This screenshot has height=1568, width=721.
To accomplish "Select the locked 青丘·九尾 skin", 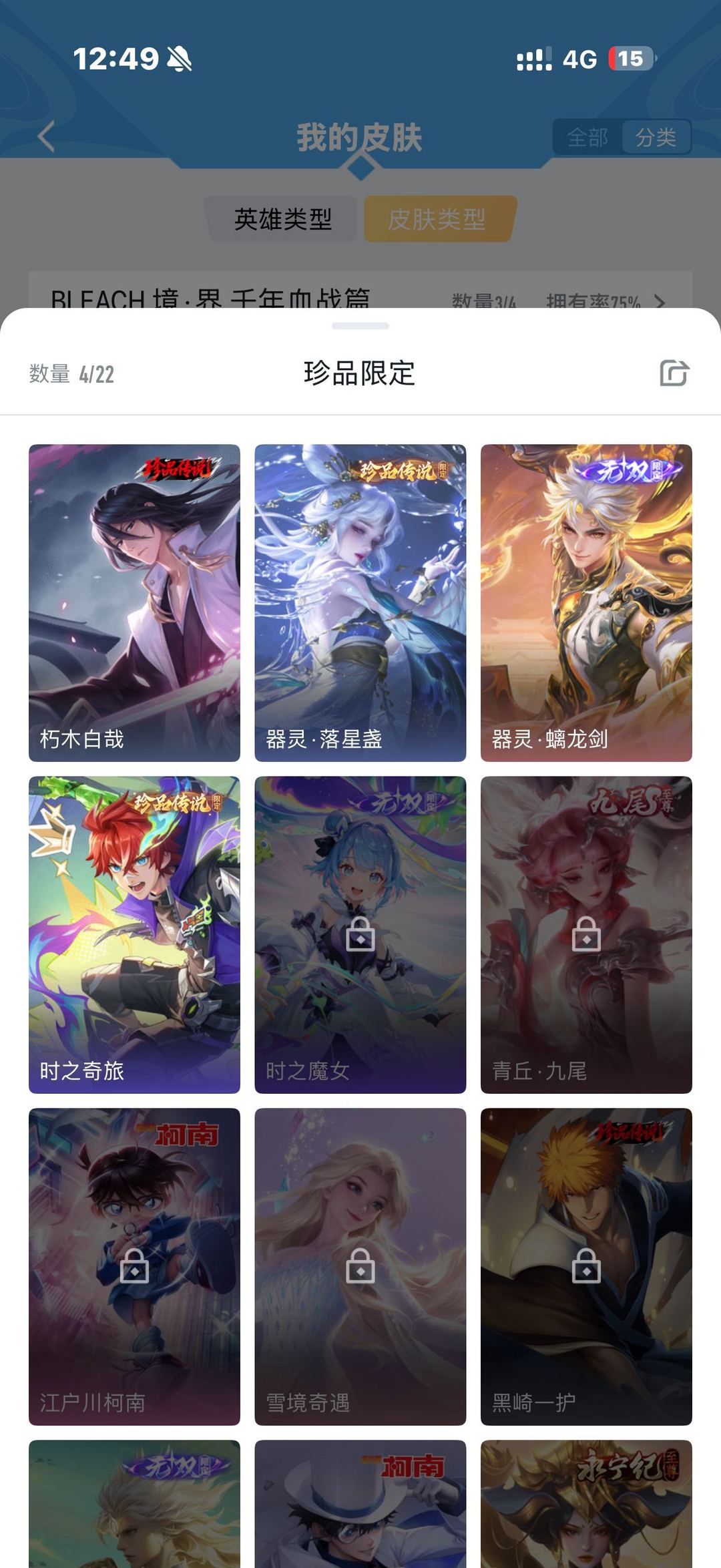I will (x=586, y=935).
